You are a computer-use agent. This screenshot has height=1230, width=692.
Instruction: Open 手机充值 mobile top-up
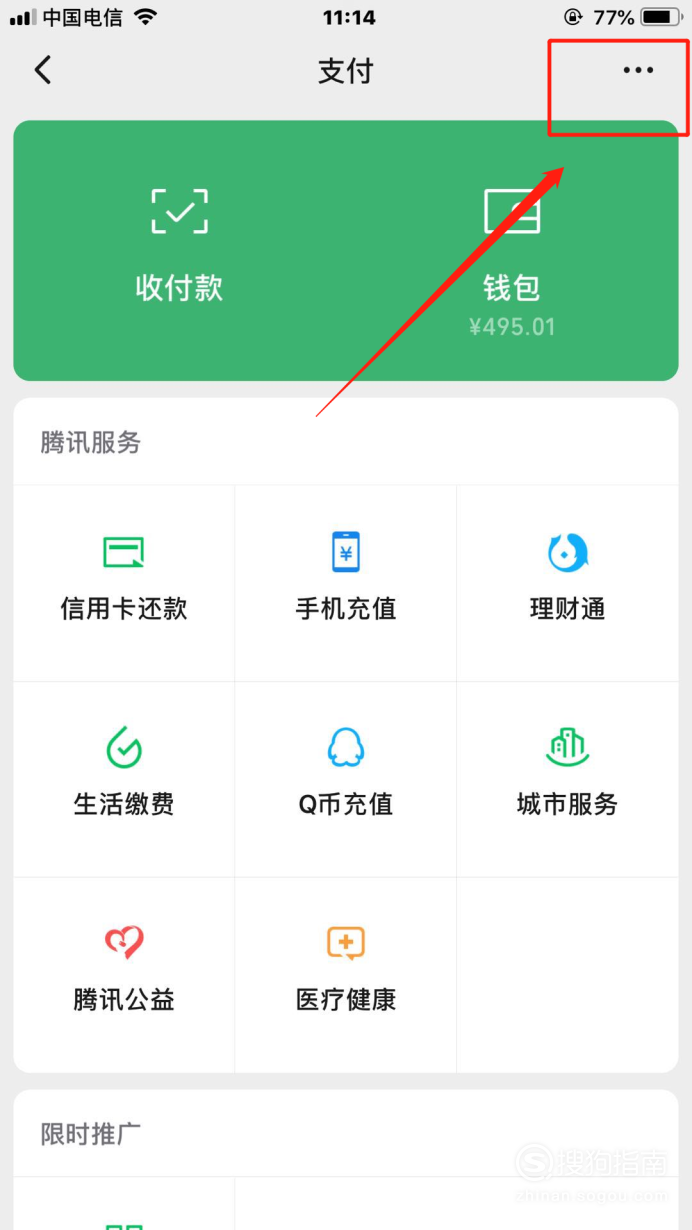coord(346,583)
